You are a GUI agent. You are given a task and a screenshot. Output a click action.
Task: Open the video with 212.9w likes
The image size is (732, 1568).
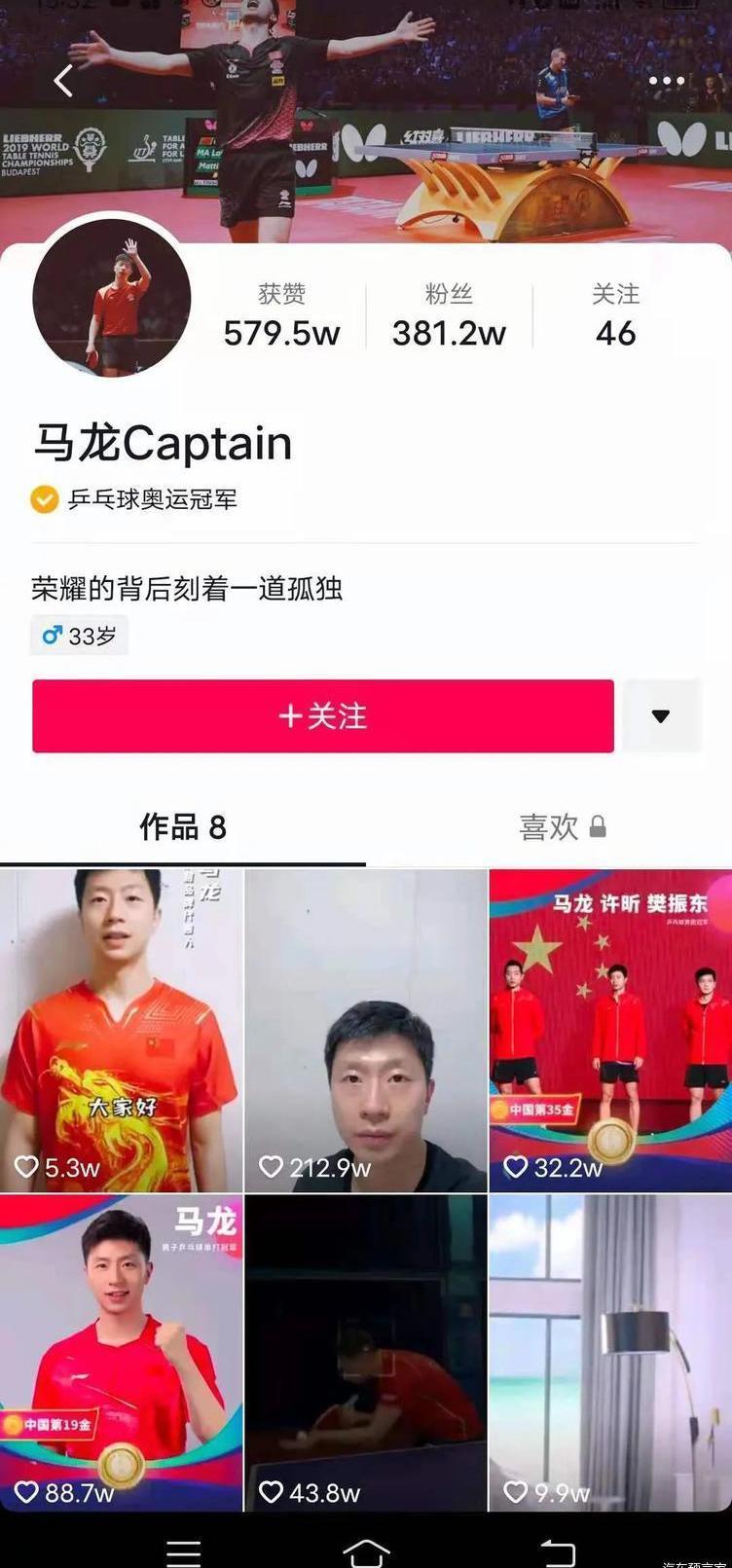[365, 1030]
